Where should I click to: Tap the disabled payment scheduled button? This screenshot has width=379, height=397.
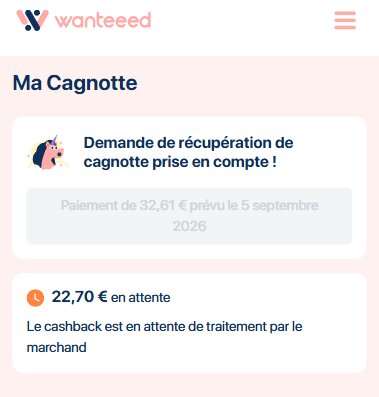pos(189,216)
